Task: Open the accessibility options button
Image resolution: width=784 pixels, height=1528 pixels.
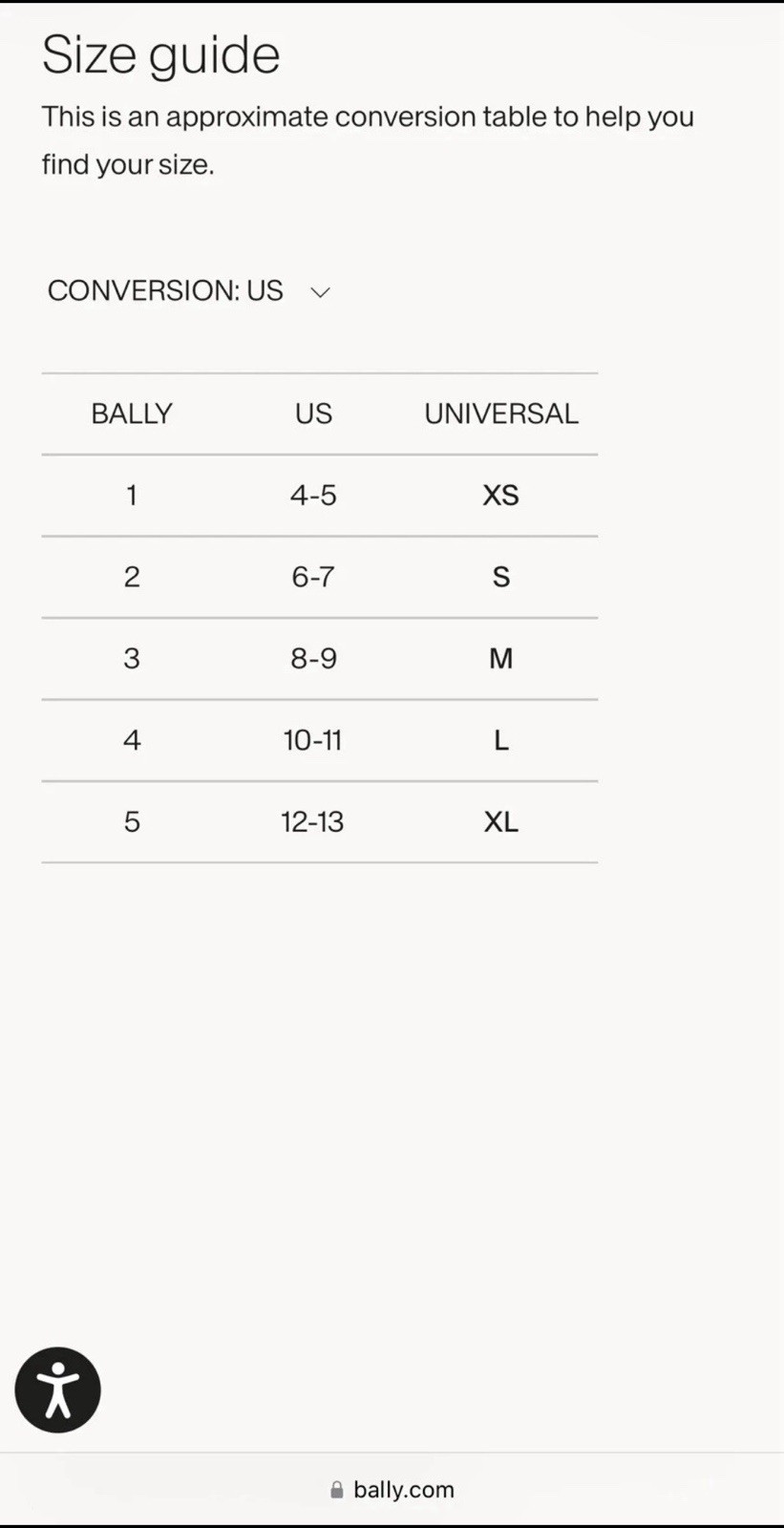Action: click(x=58, y=1390)
